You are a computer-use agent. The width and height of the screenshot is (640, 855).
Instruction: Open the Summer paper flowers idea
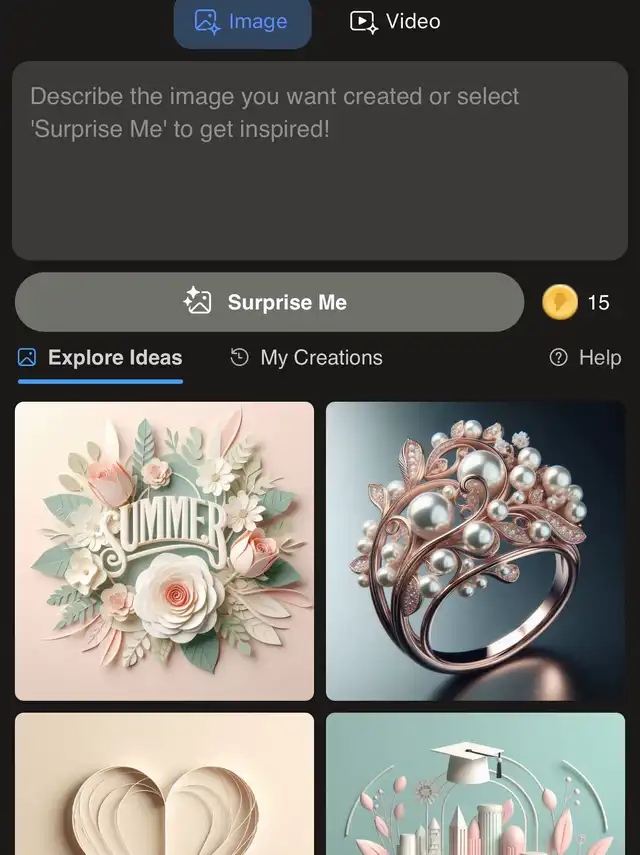point(164,551)
